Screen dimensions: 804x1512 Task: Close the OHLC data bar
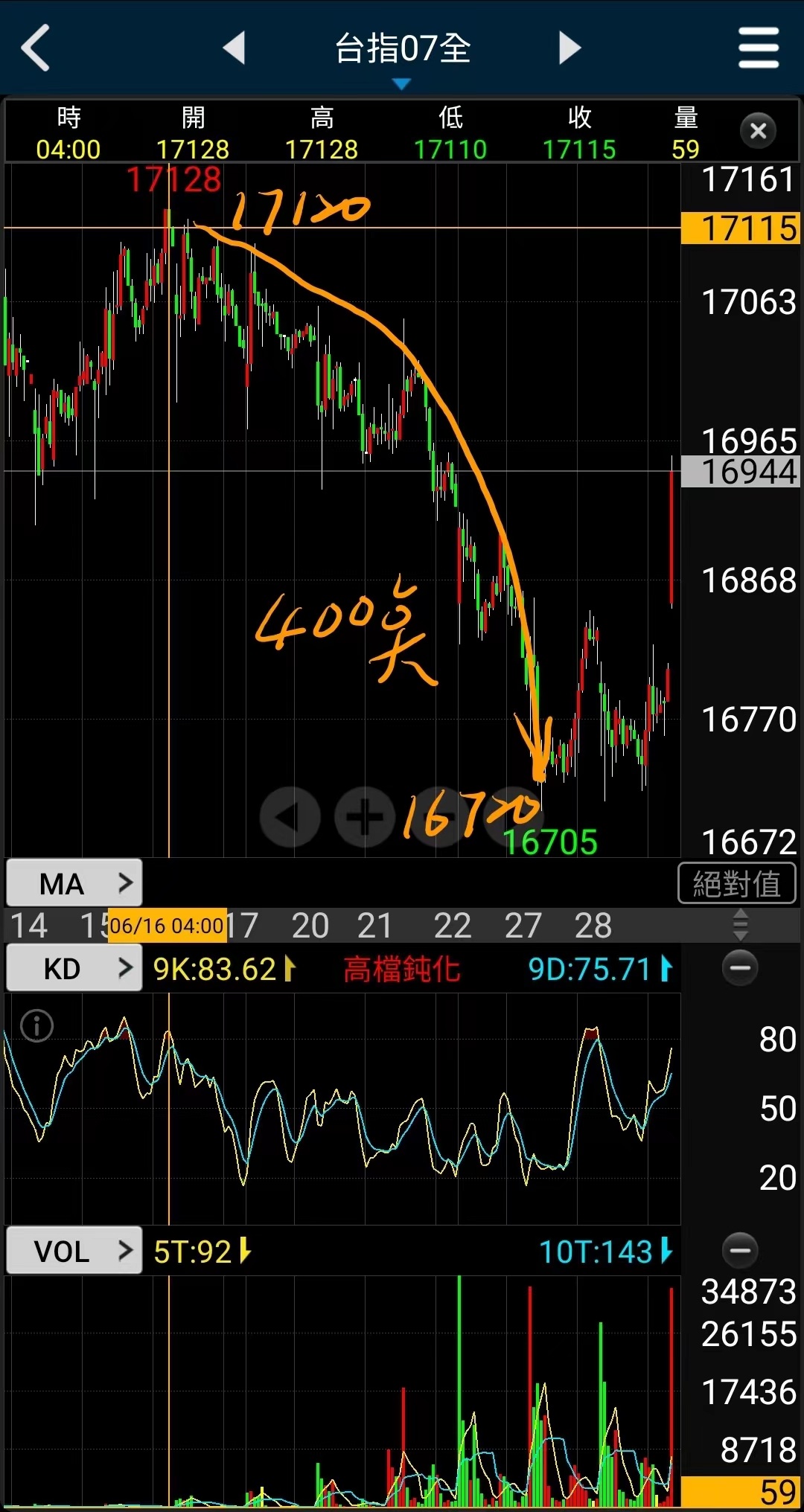pyautogui.click(x=758, y=132)
